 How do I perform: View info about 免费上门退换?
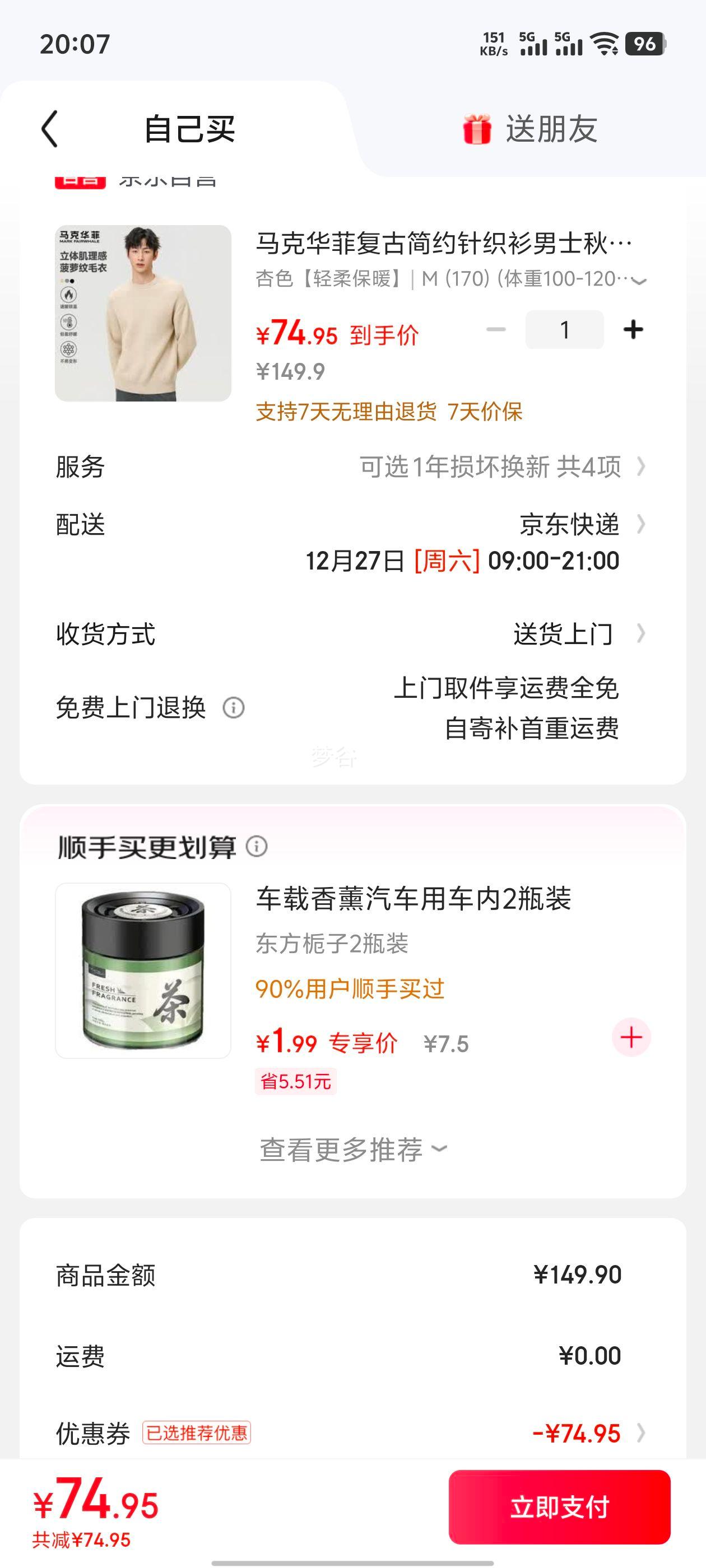point(233,708)
